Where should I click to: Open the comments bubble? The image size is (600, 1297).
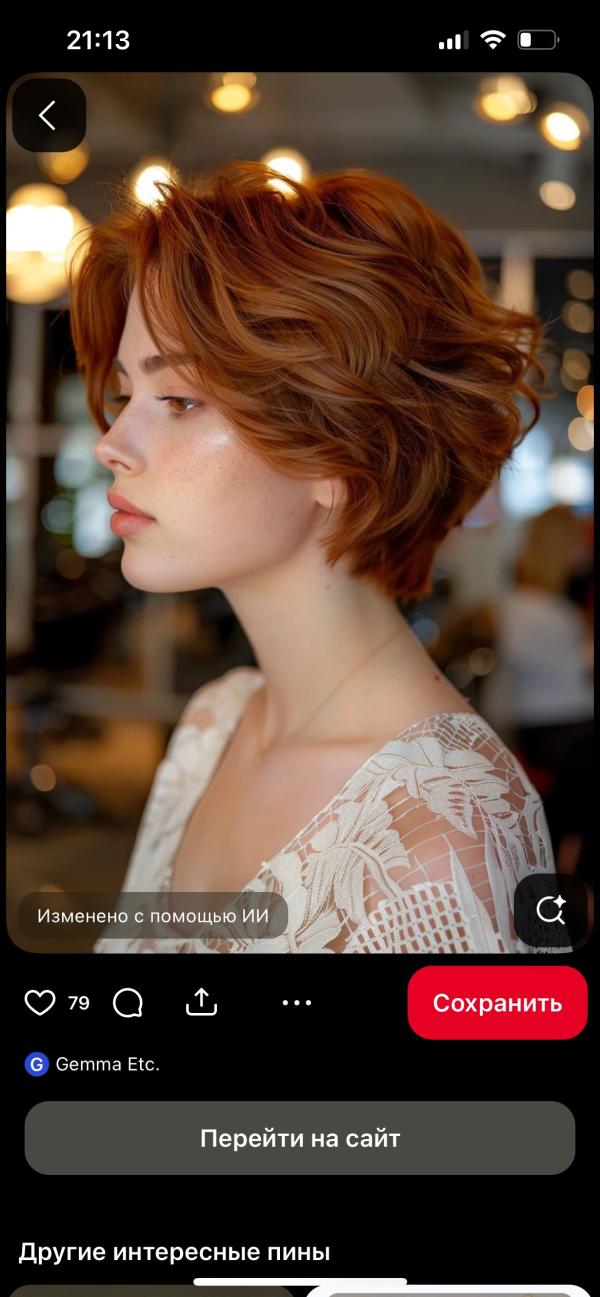[x=128, y=1003]
